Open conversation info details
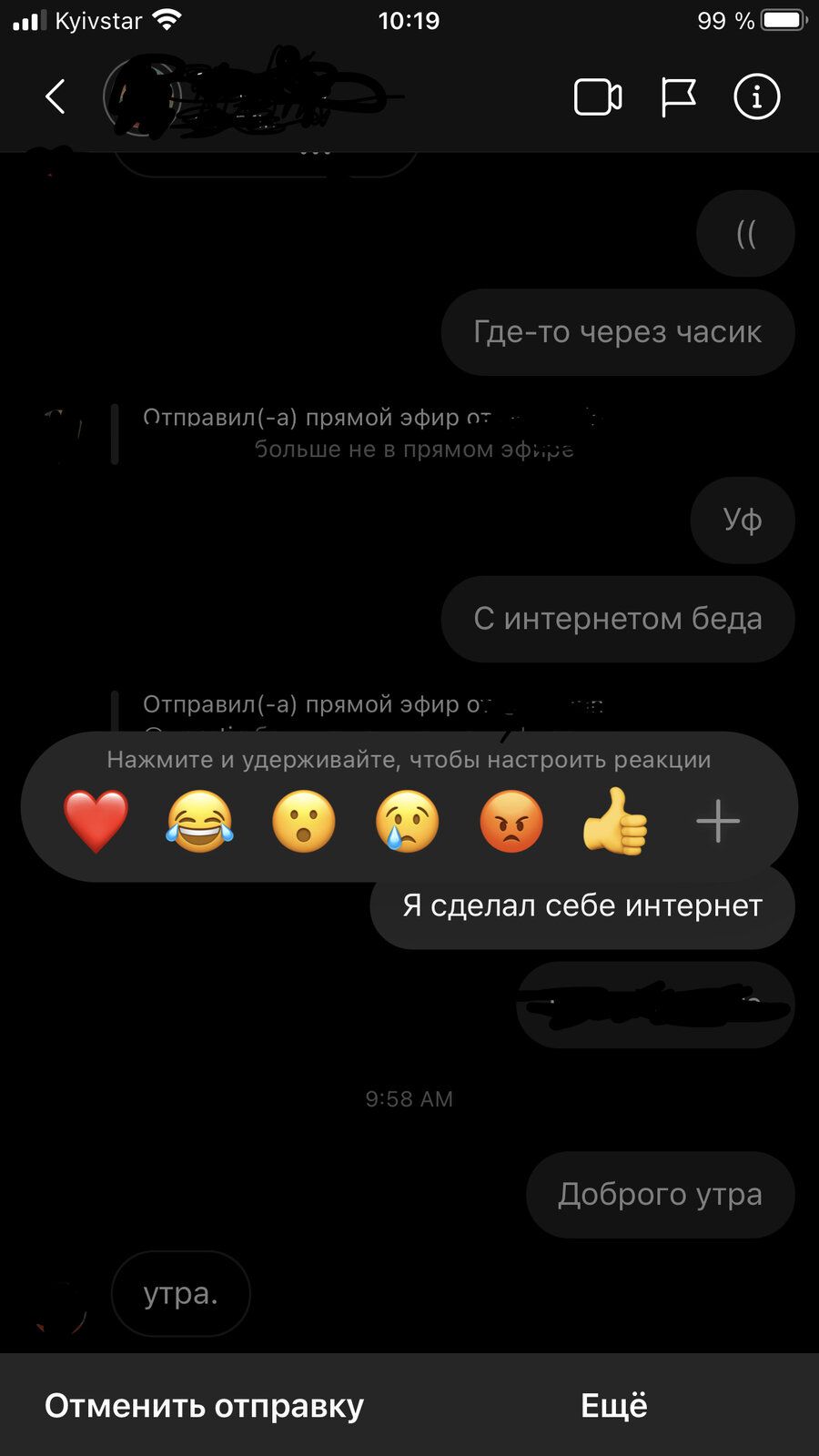The width and height of the screenshot is (819, 1456). click(x=756, y=97)
